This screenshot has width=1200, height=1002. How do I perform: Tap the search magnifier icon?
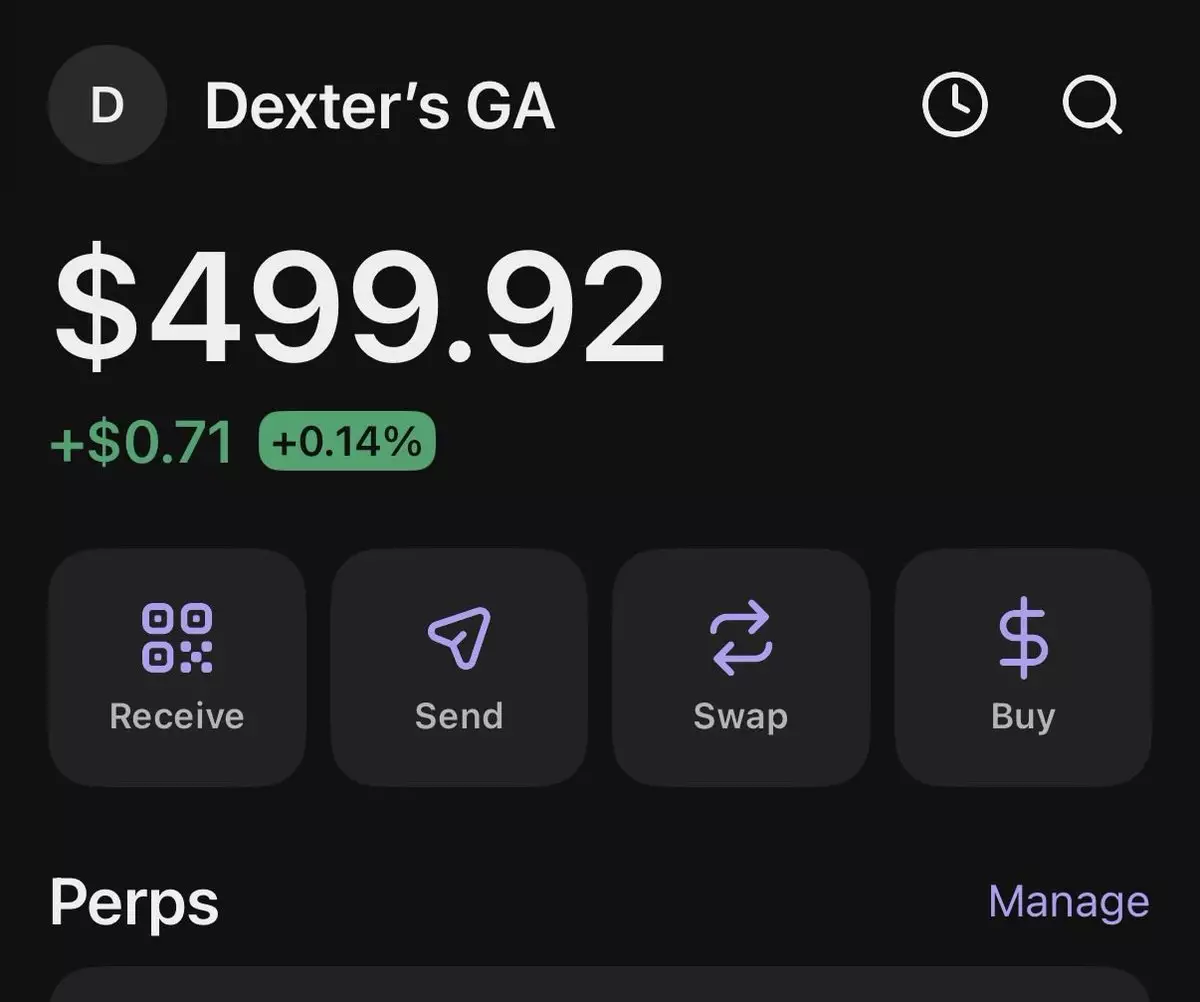click(1091, 104)
